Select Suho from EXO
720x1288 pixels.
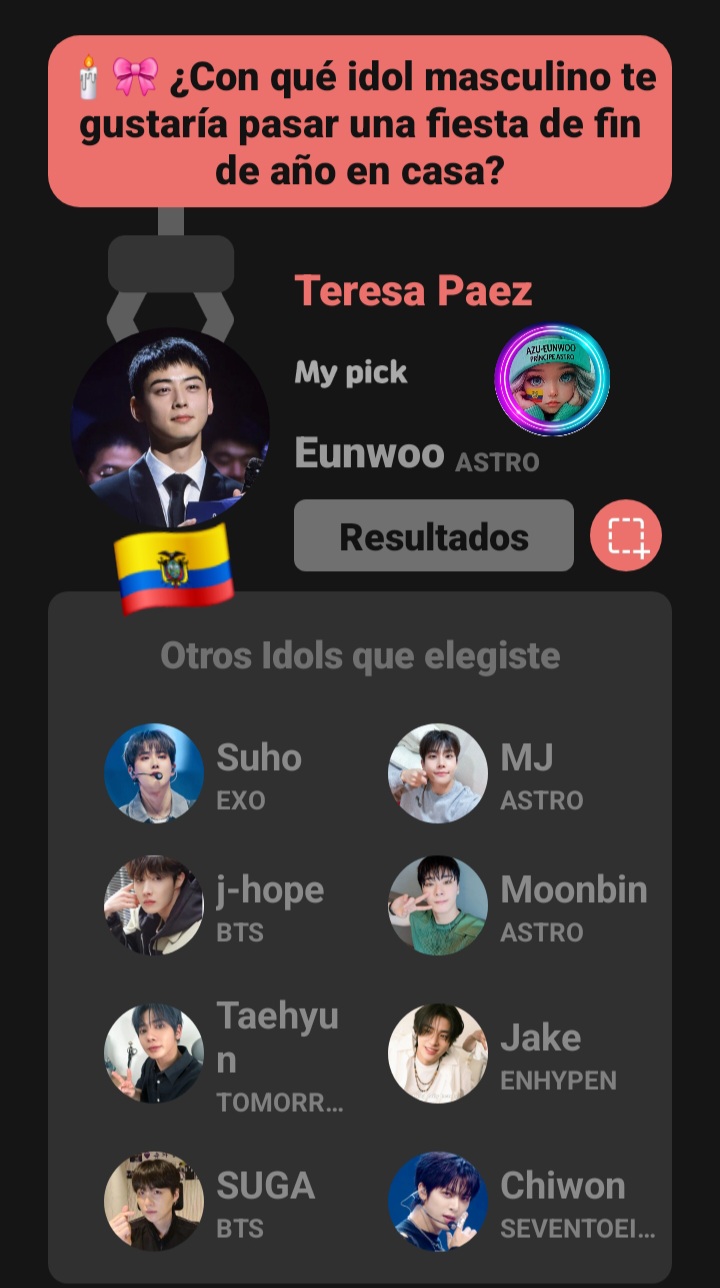pyautogui.click(x=155, y=773)
